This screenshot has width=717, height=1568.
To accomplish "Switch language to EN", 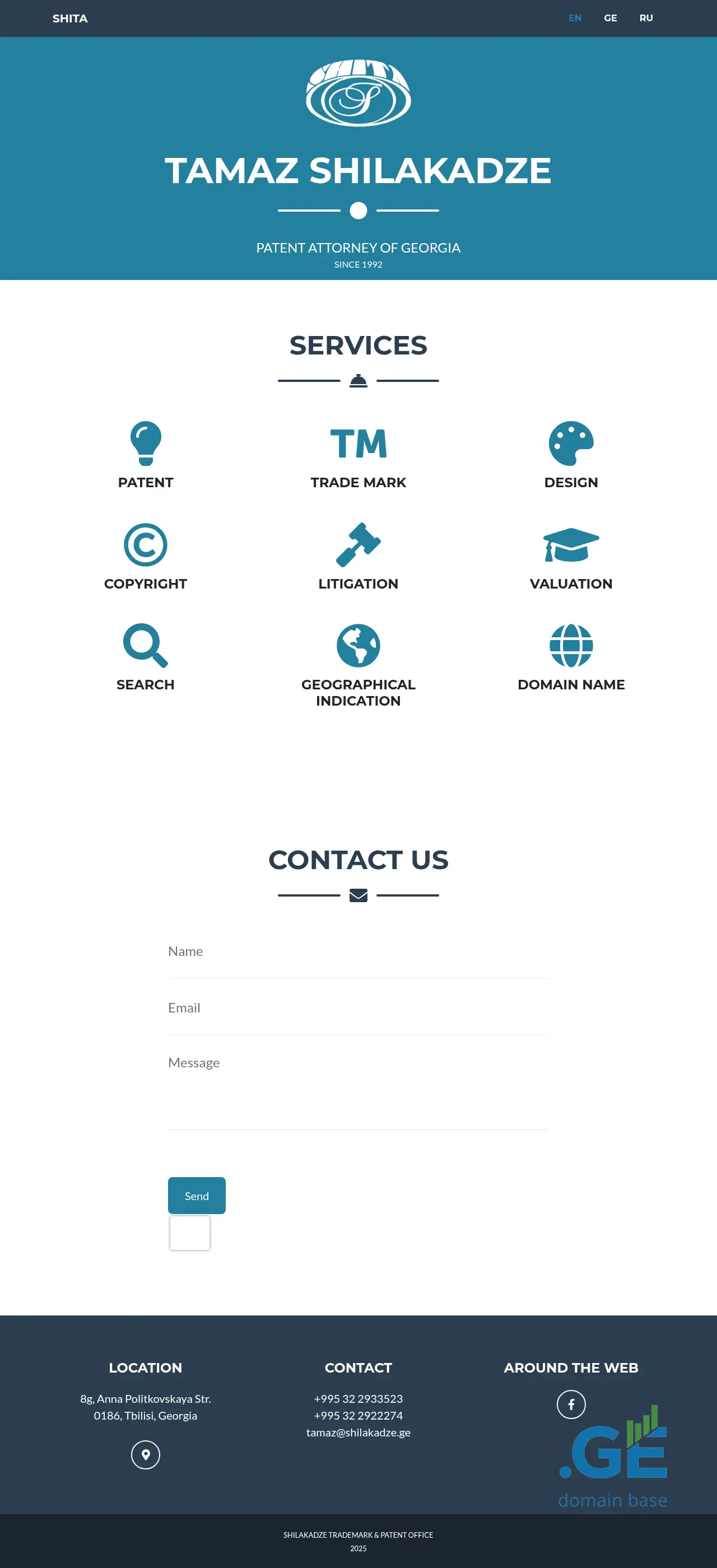I will click(575, 18).
